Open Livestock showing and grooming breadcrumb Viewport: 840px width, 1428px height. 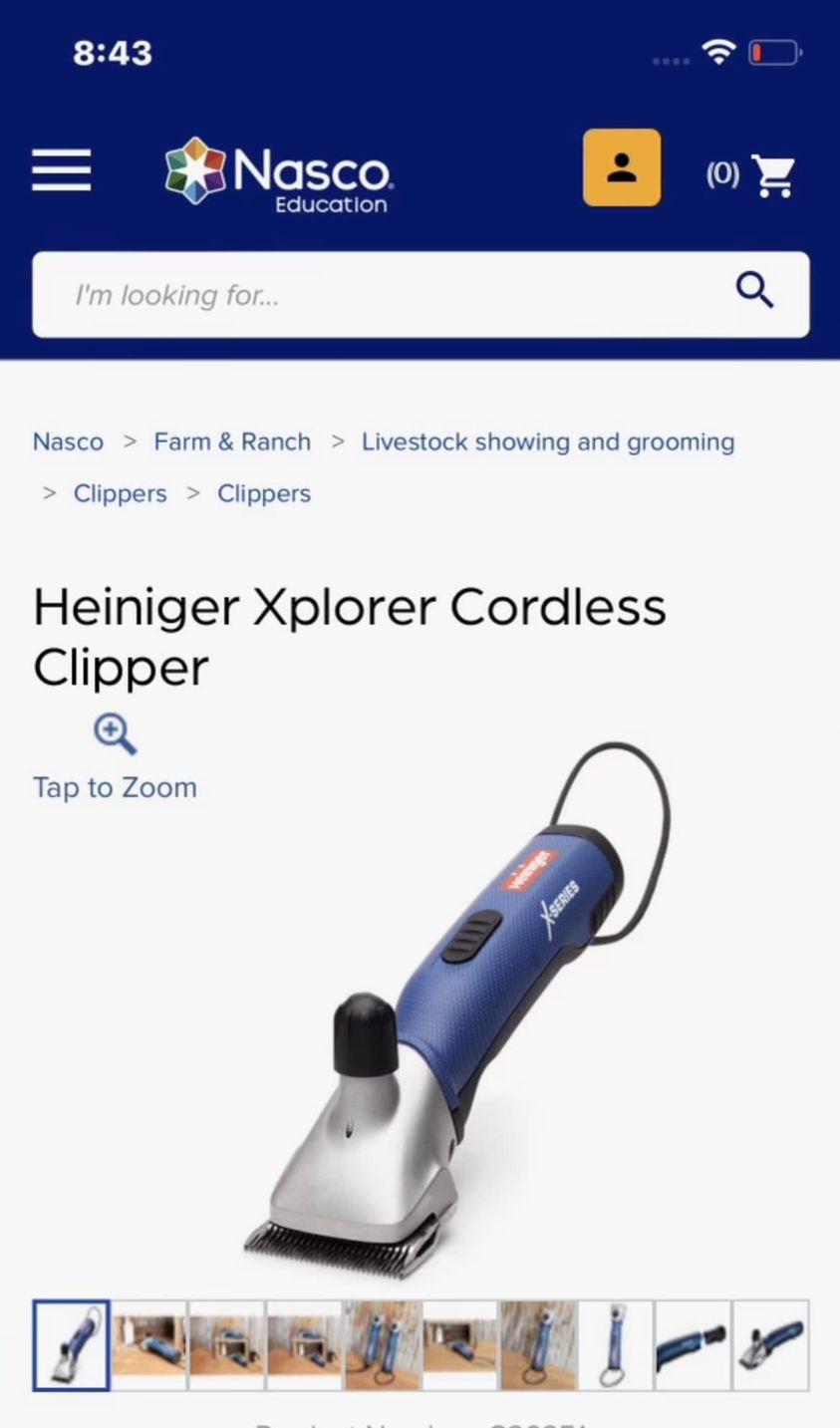click(x=548, y=441)
